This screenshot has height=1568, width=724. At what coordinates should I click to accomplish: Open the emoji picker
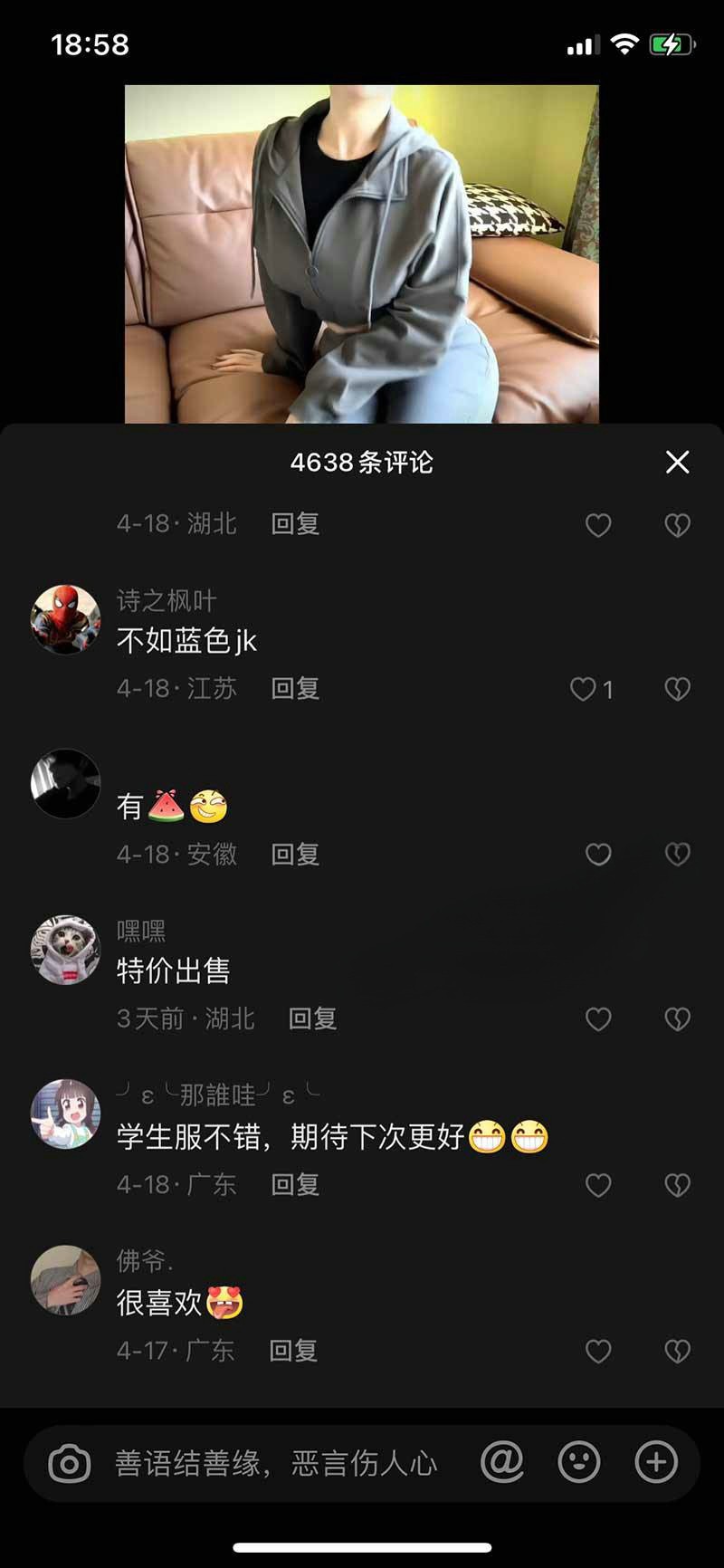[579, 1462]
